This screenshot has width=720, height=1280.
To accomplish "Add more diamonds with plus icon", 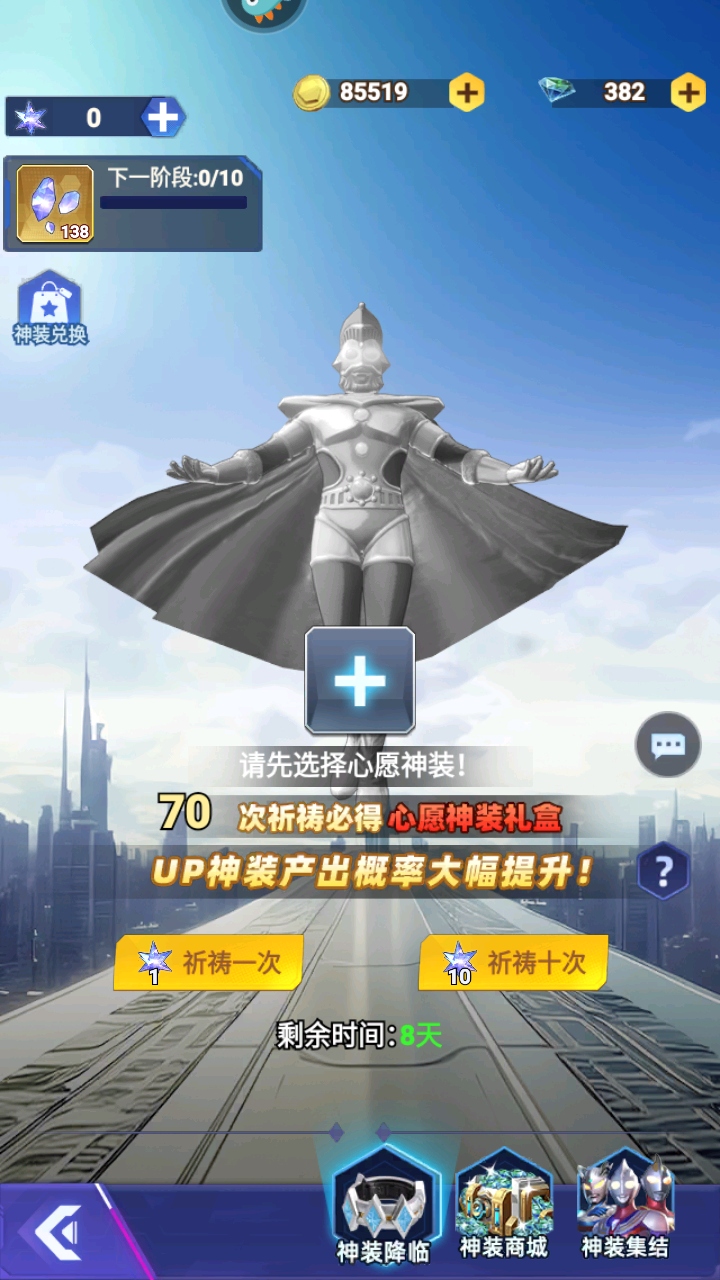I will pos(687,92).
